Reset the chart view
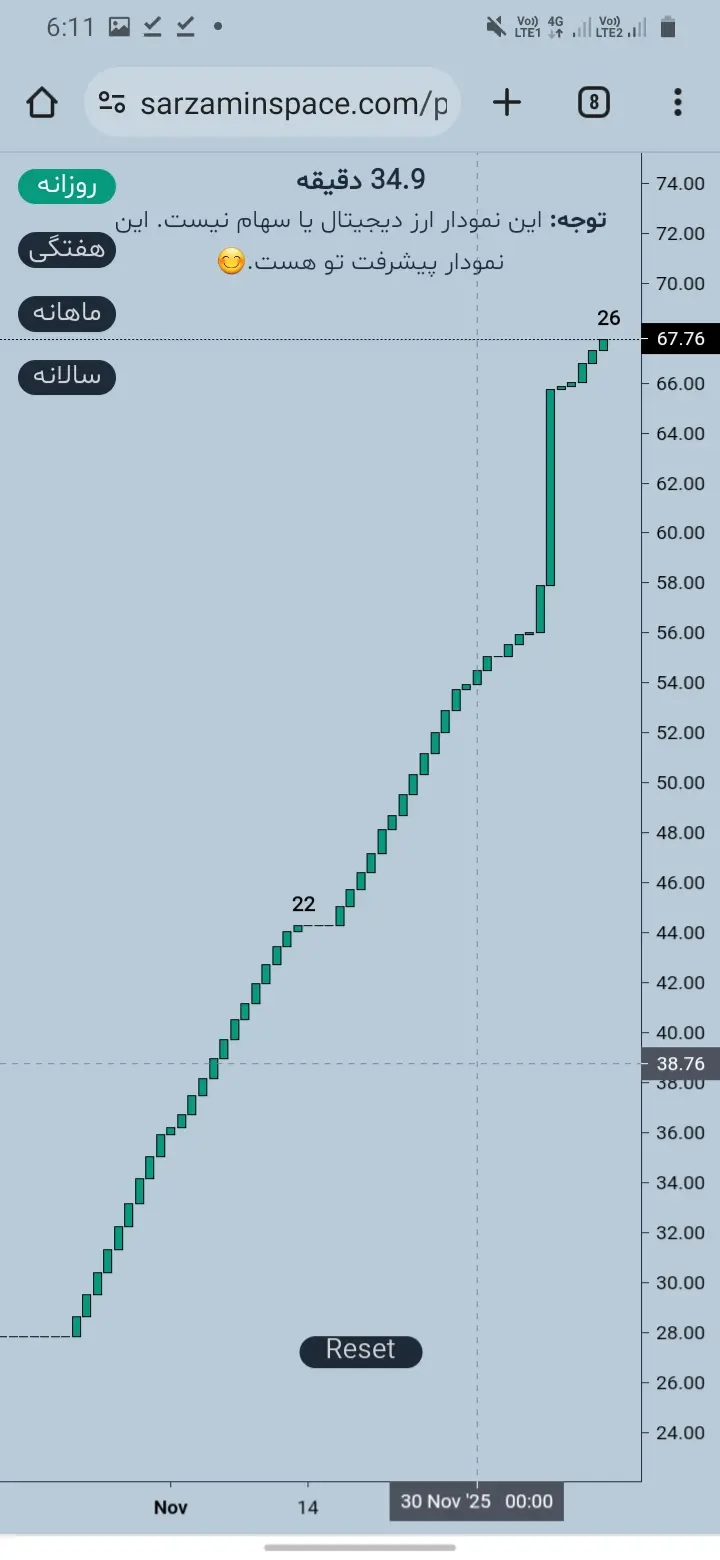 (361, 1351)
